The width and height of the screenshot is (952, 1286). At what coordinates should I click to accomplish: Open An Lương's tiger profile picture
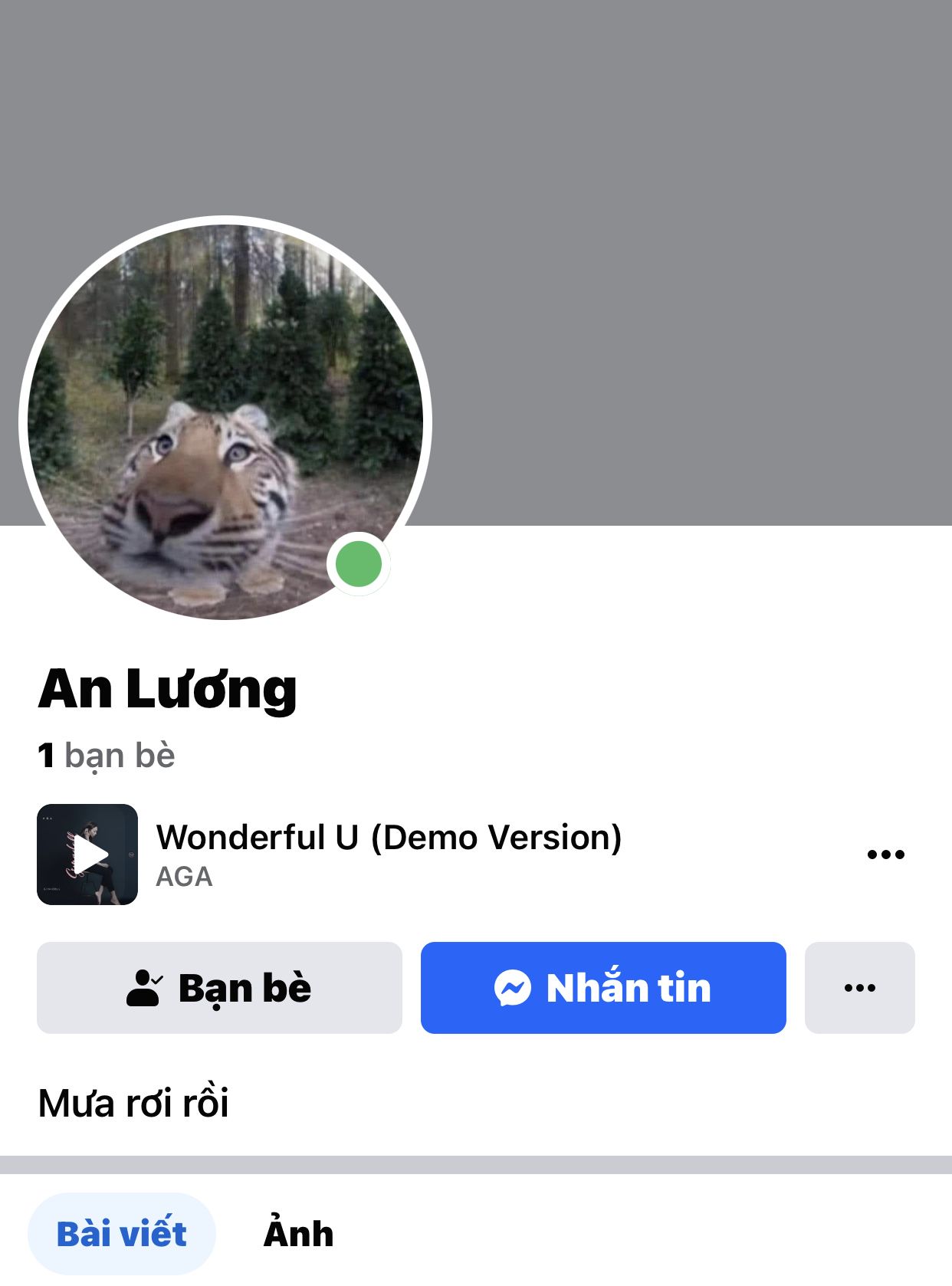click(x=225, y=422)
